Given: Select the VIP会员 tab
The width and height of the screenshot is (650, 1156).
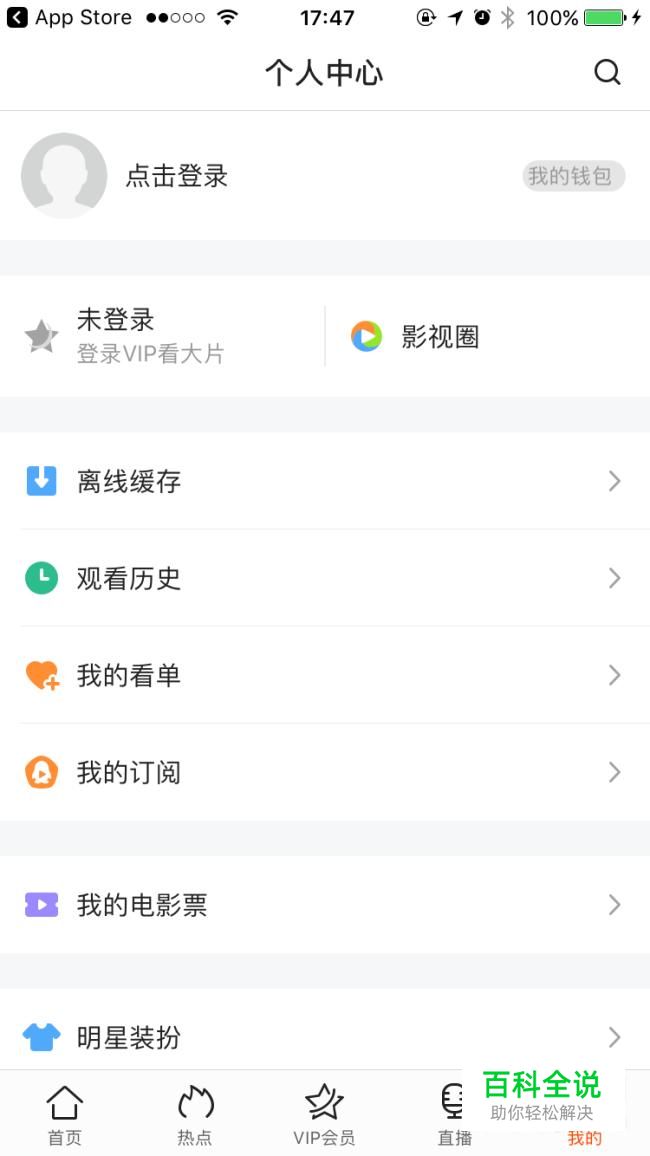Looking at the screenshot, I should 324,1115.
